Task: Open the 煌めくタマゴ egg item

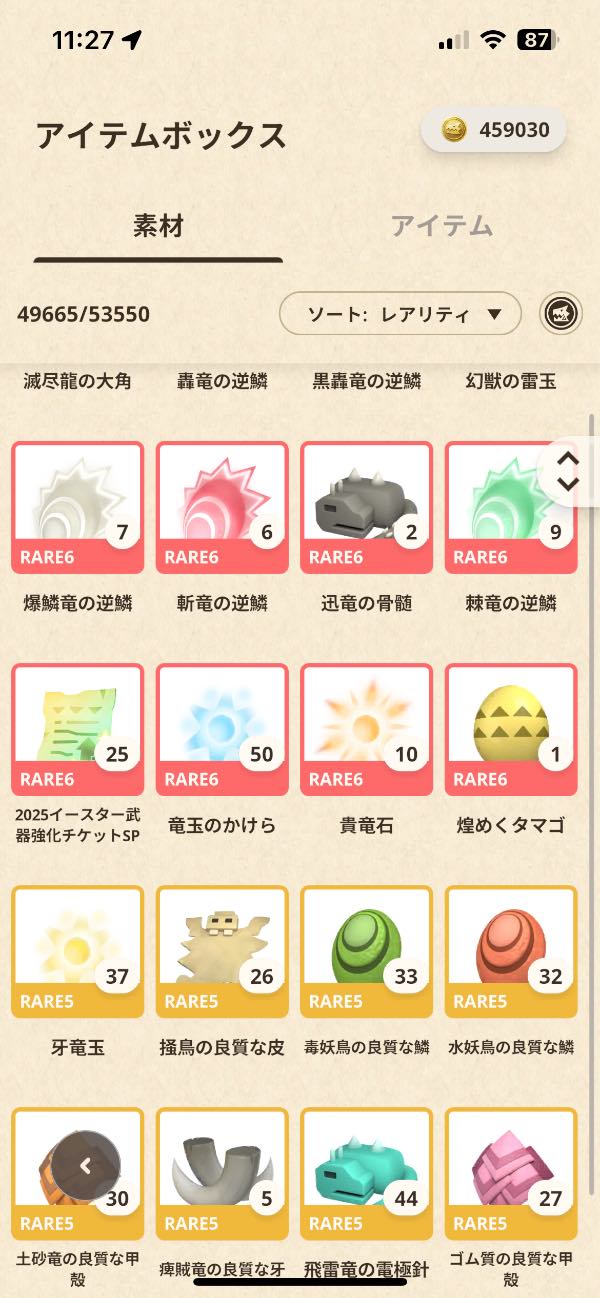Action: coord(510,730)
